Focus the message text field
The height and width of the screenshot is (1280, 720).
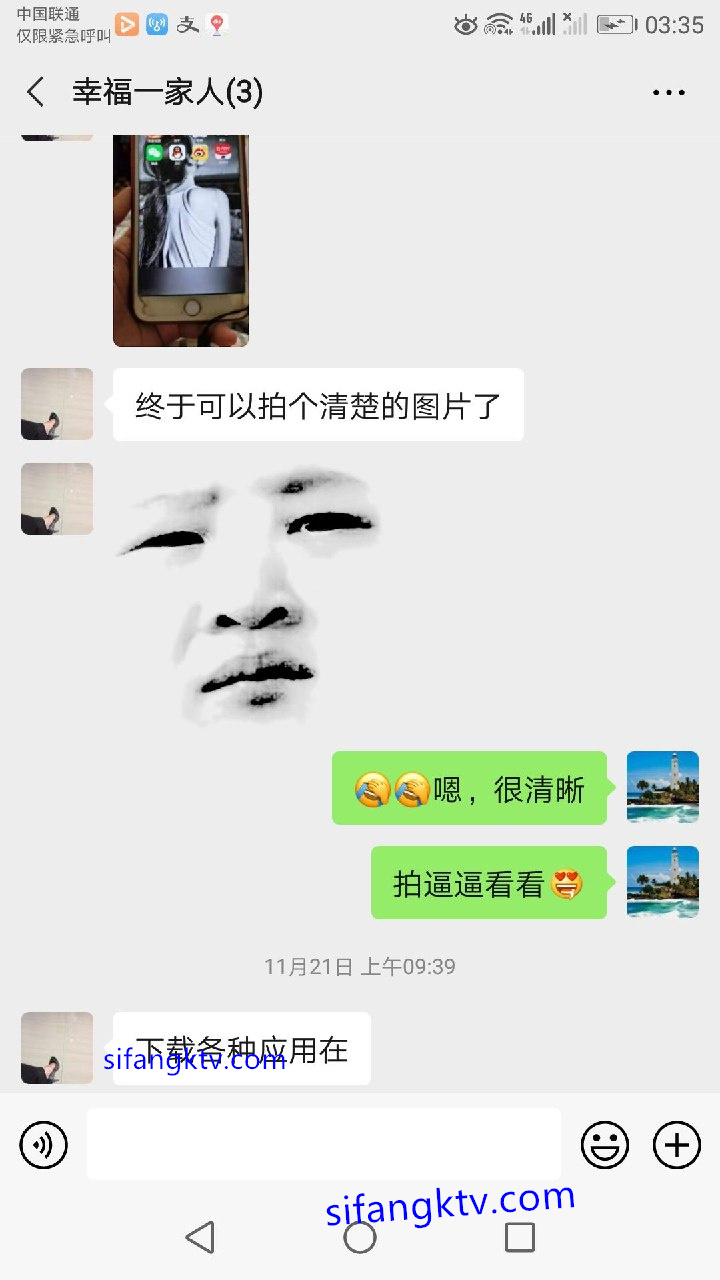(x=323, y=1144)
